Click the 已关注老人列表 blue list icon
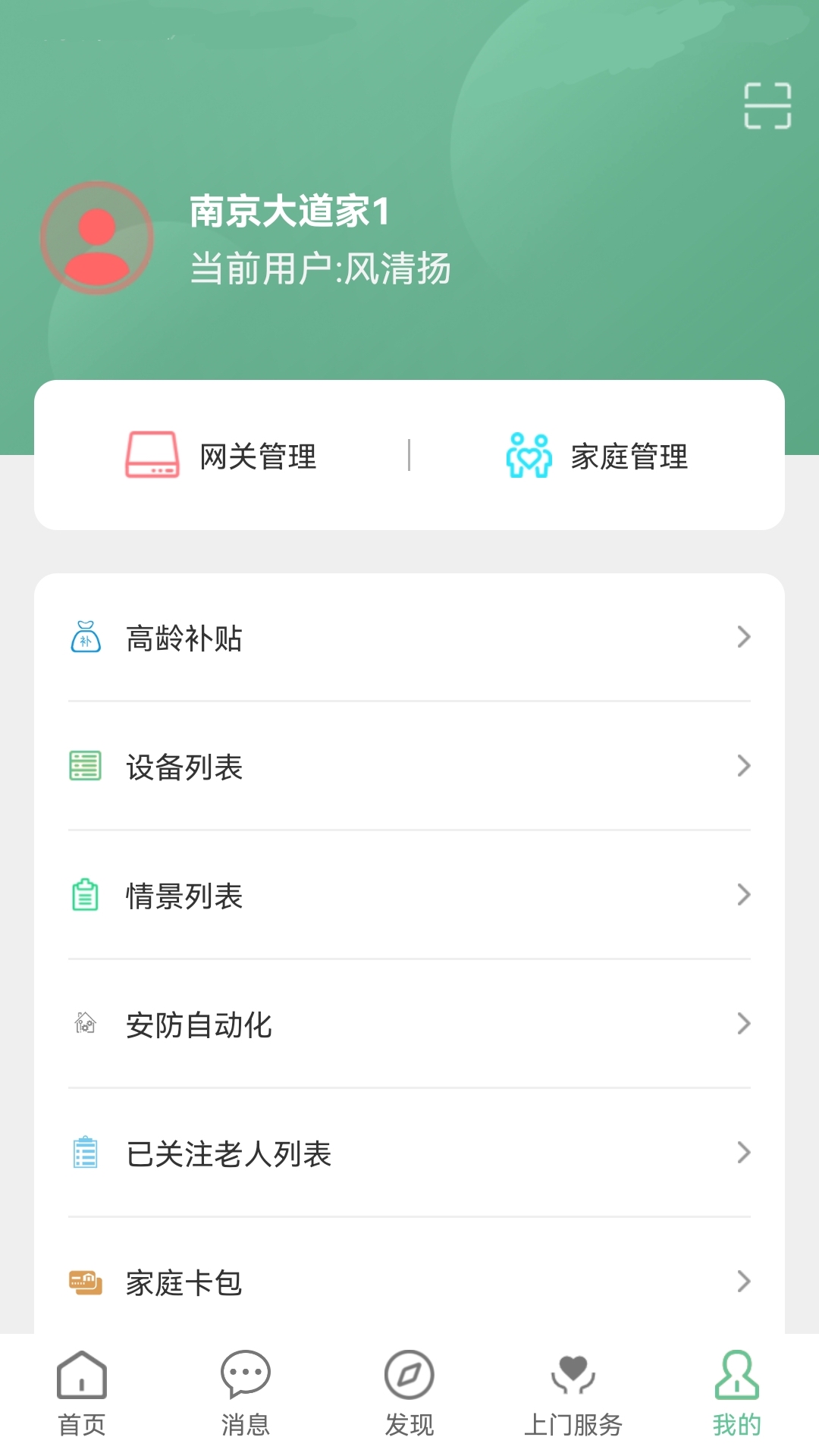The image size is (819, 1456). (85, 1154)
